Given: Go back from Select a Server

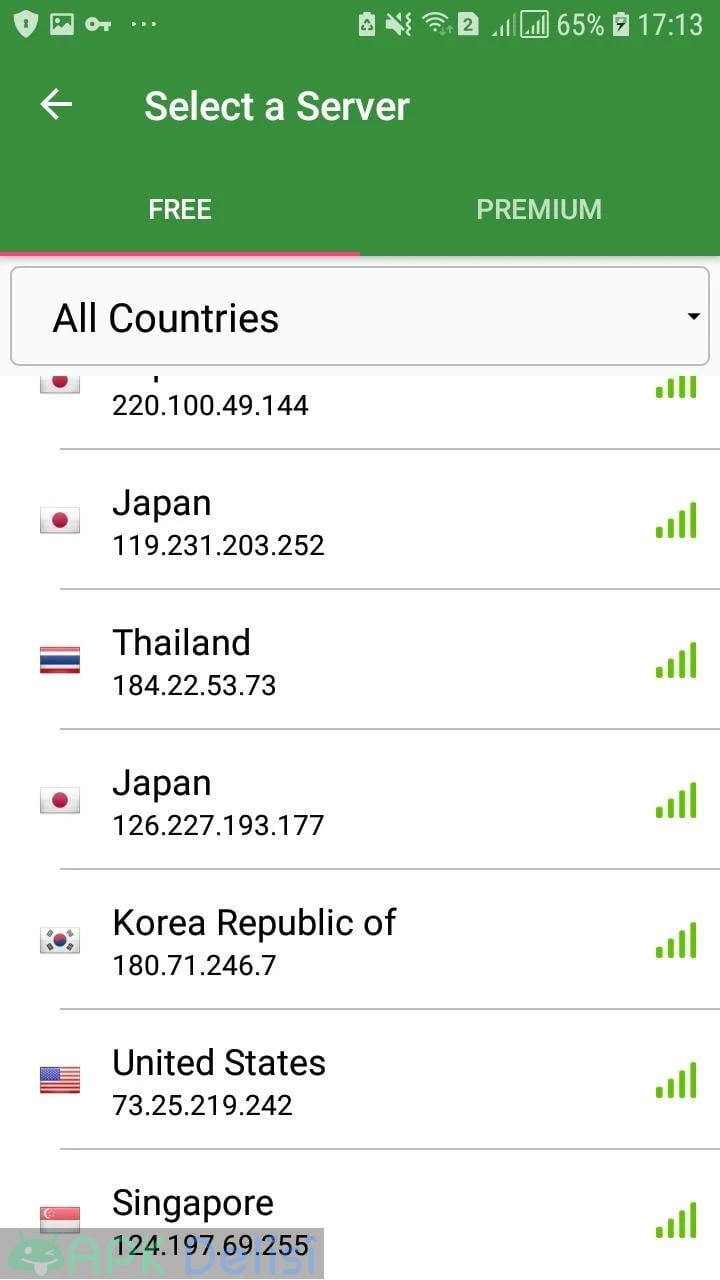Looking at the screenshot, I should (56, 105).
